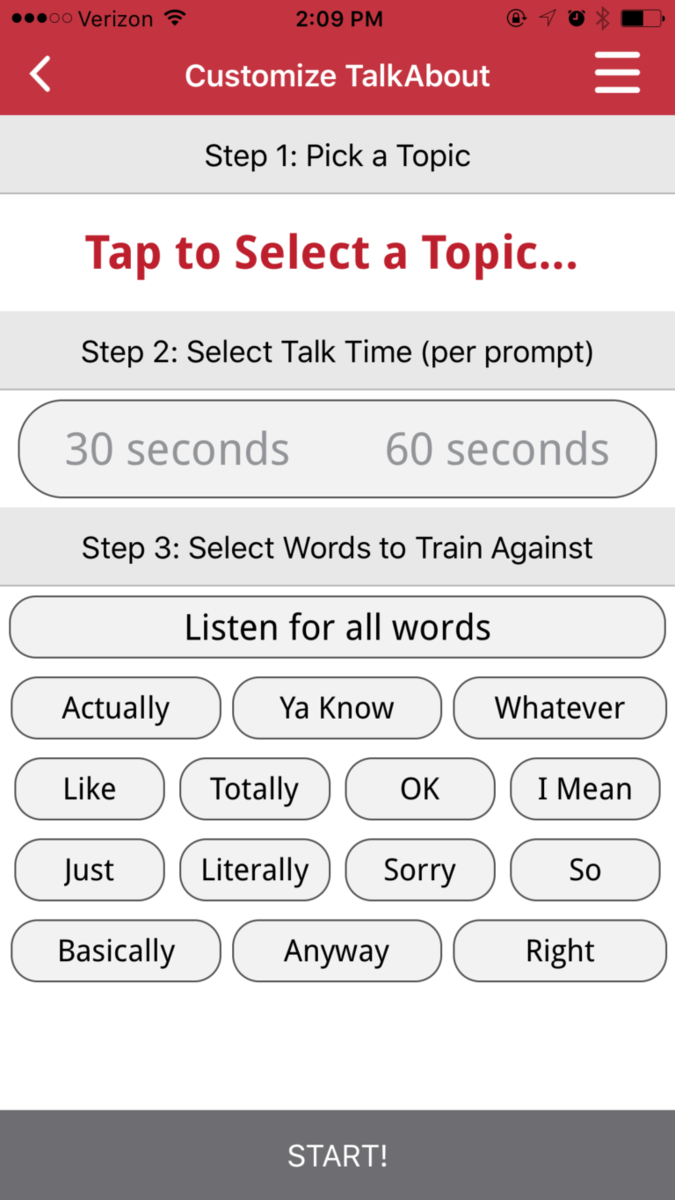
Task: Enable the Totally word chip
Action: (x=254, y=789)
